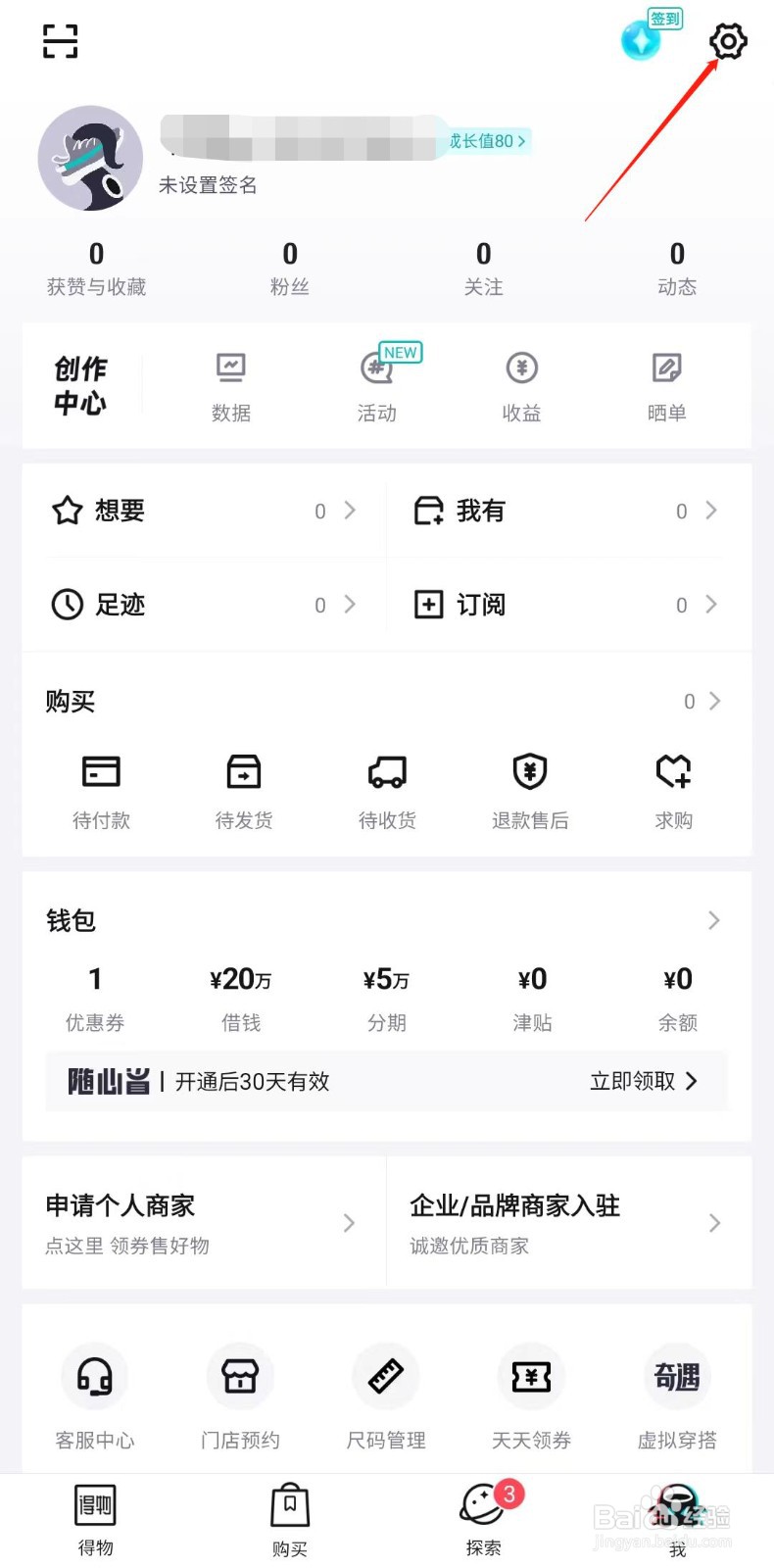
Task: Open 退款售后 refund and after-sales
Action: point(530,792)
